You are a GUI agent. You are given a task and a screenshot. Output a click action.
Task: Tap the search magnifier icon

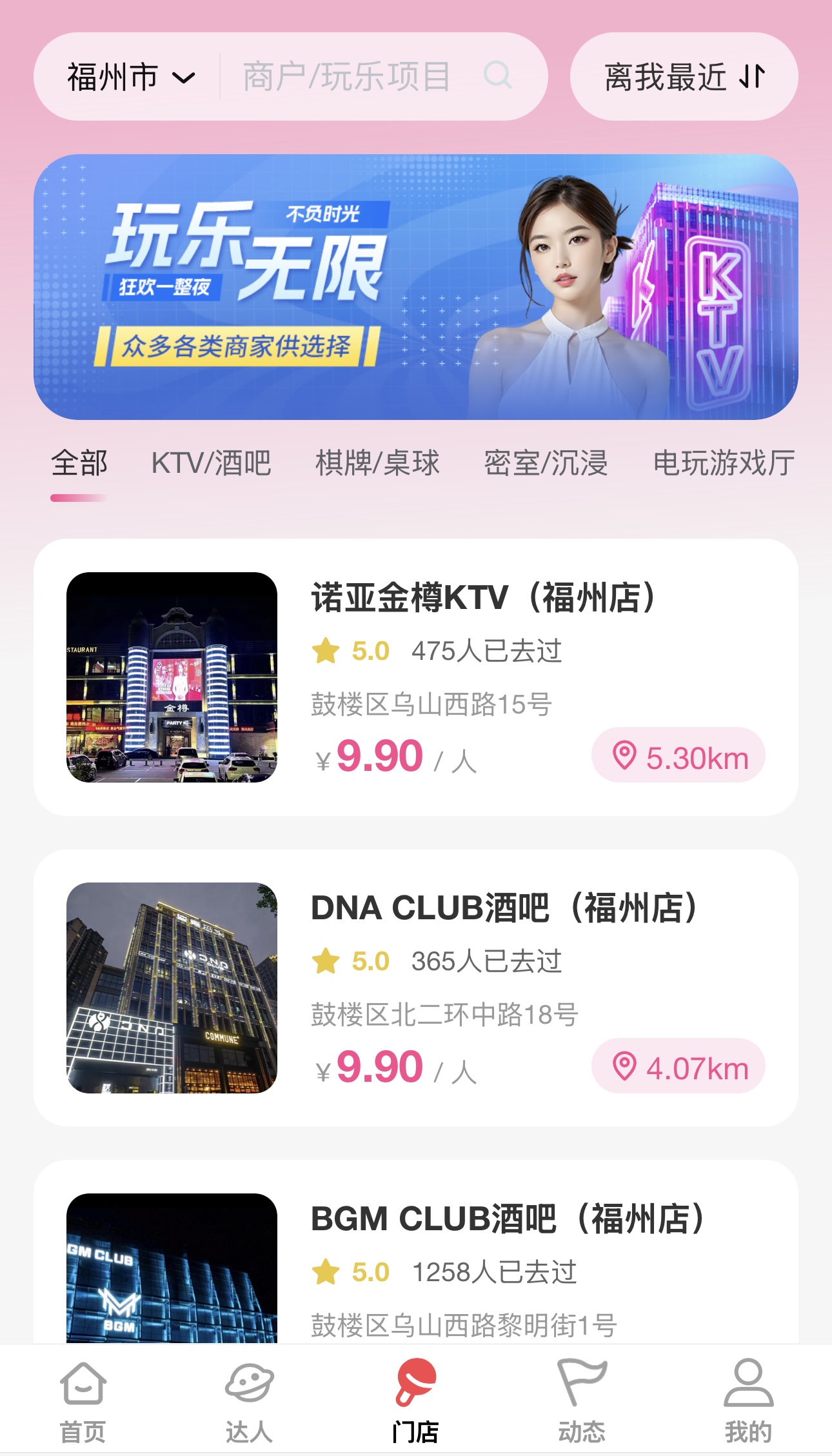pyautogui.click(x=497, y=75)
